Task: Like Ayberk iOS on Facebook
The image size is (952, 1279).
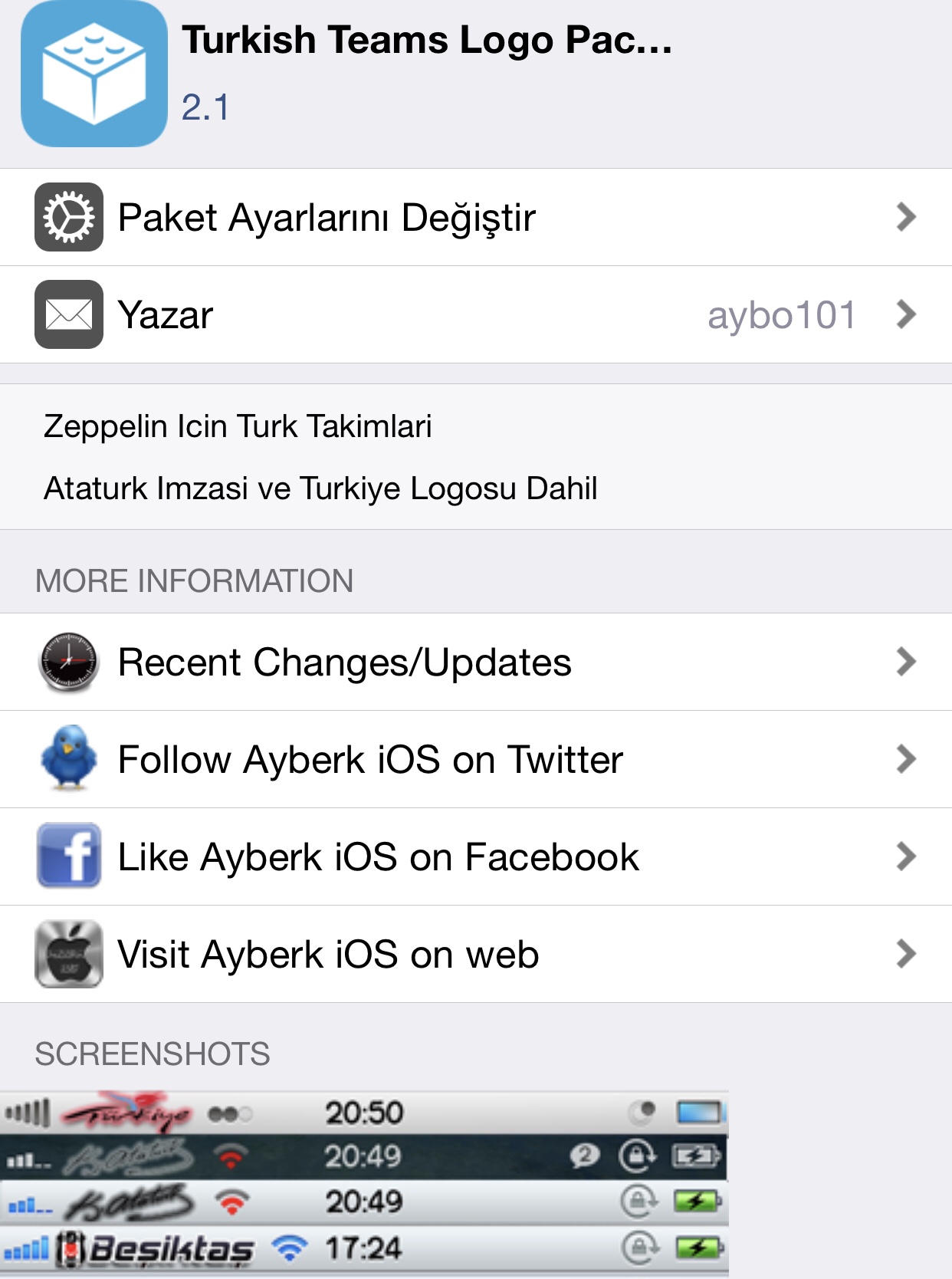Action: point(475,857)
